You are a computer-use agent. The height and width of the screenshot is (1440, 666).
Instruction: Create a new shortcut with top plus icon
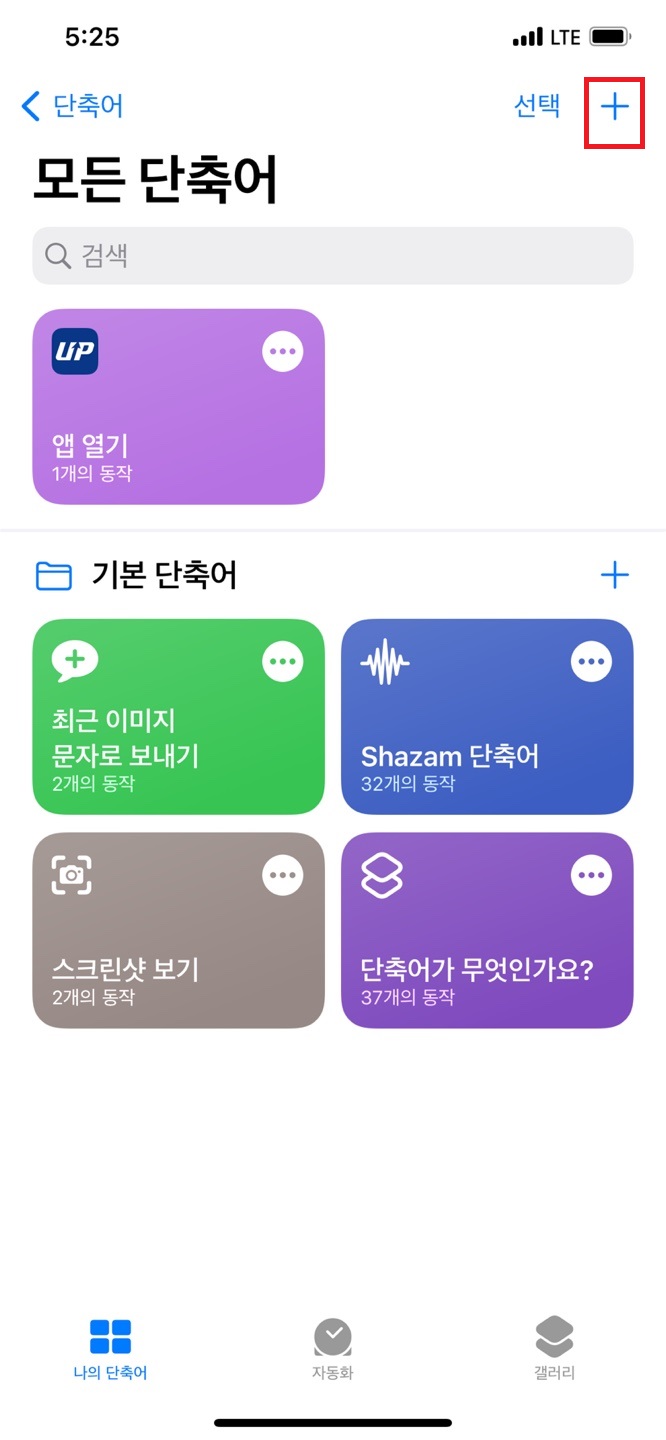615,106
